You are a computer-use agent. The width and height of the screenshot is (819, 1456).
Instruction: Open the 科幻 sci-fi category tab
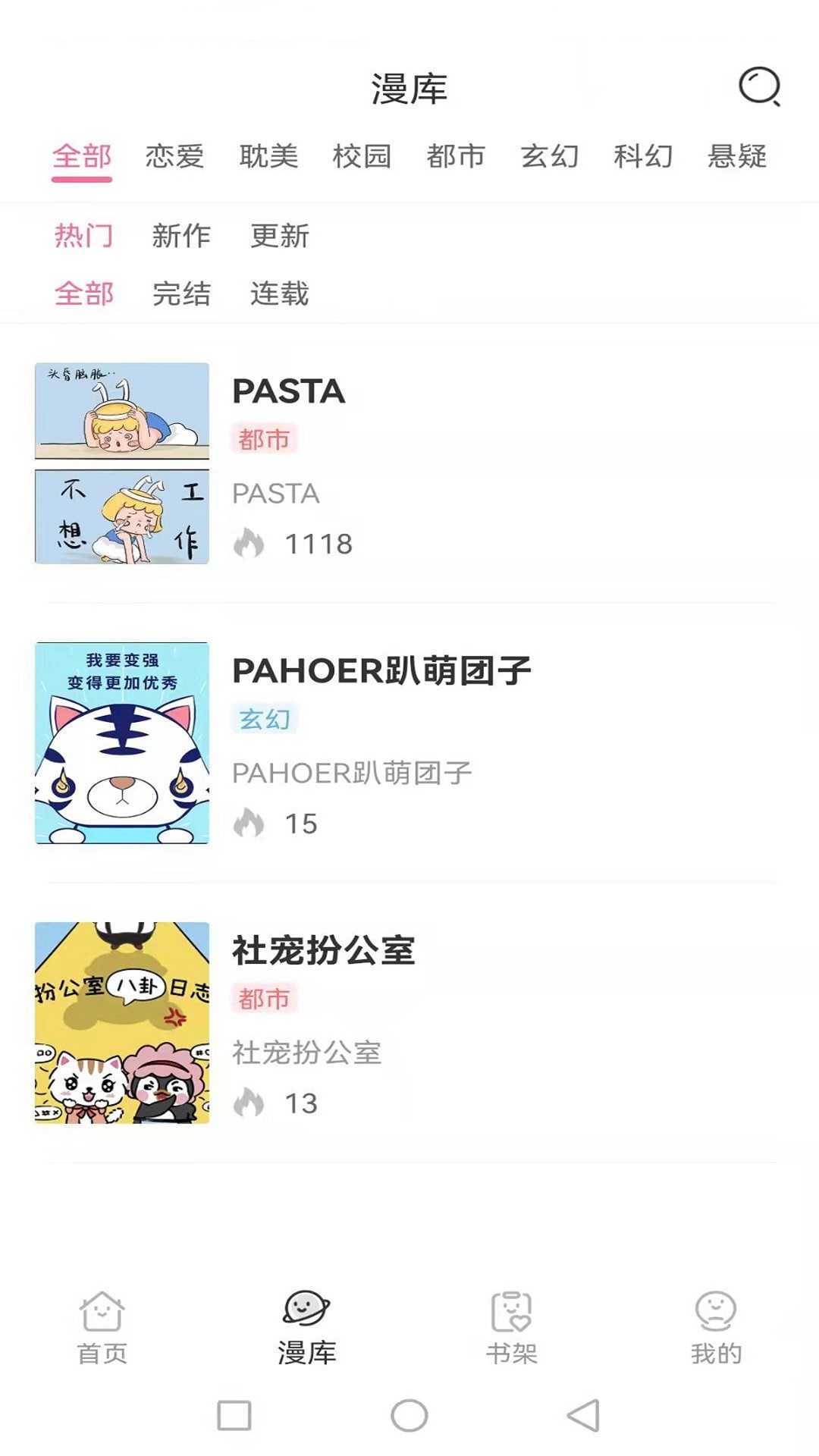pyautogui.click(x=644, y=156)
